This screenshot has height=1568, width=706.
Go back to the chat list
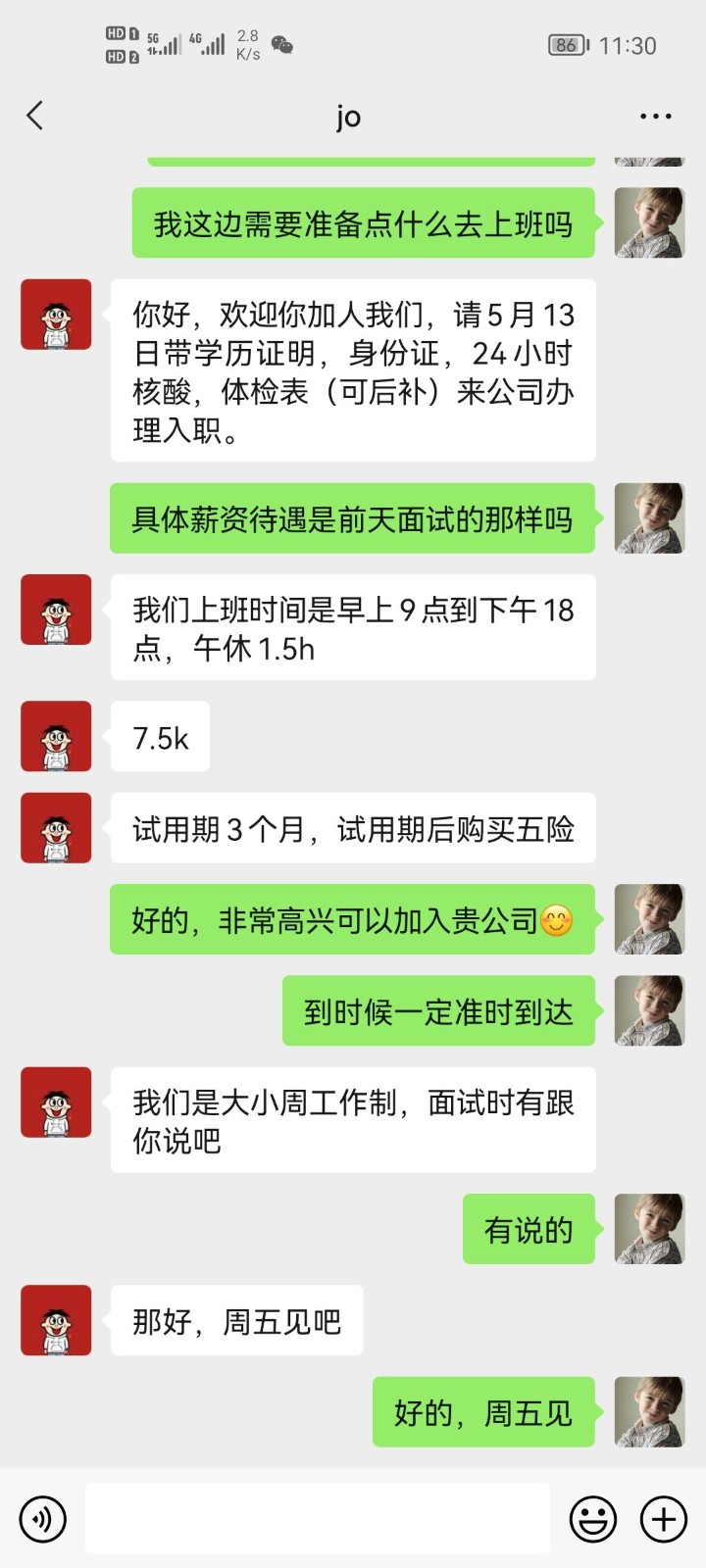tap(35, 116)
